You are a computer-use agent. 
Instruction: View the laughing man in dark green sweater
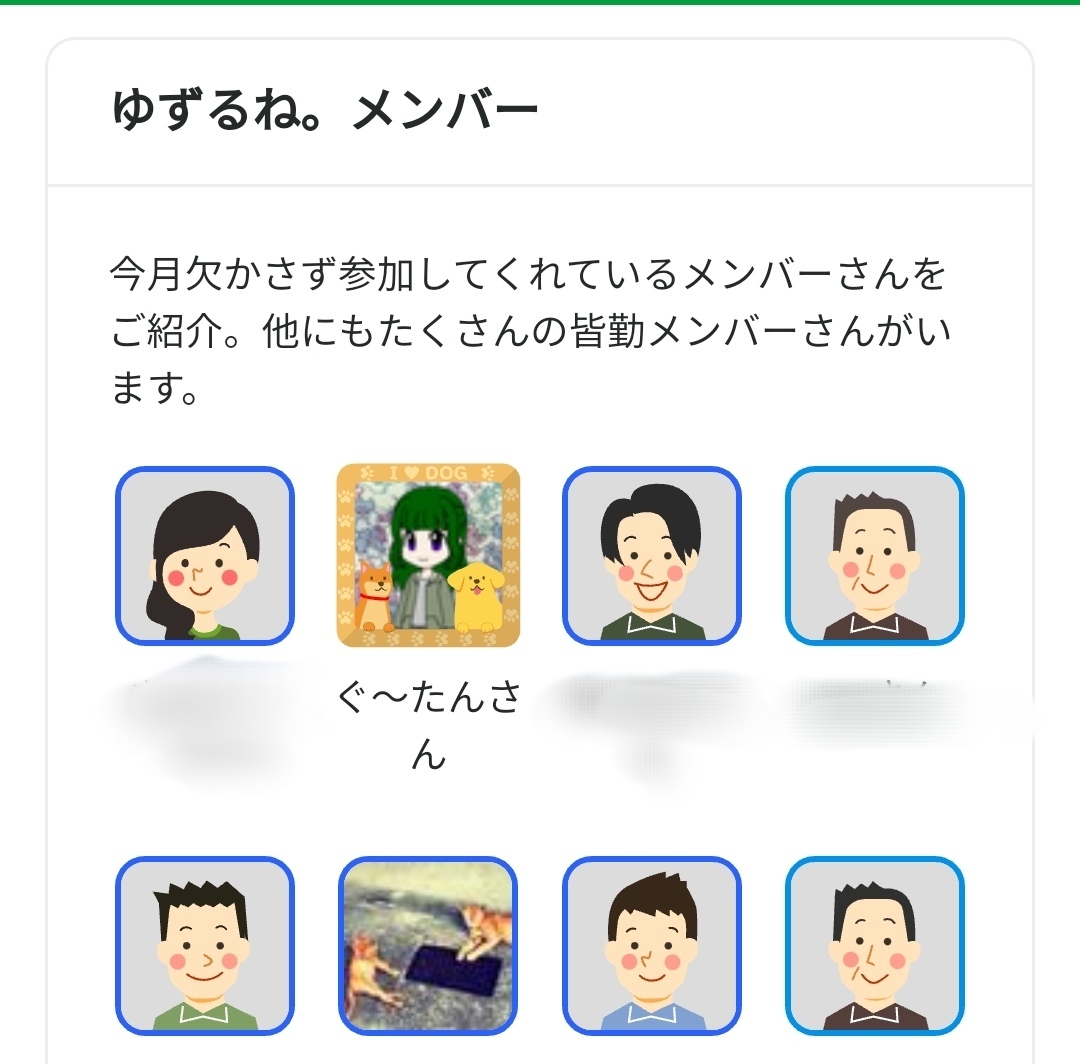[652, 556]
